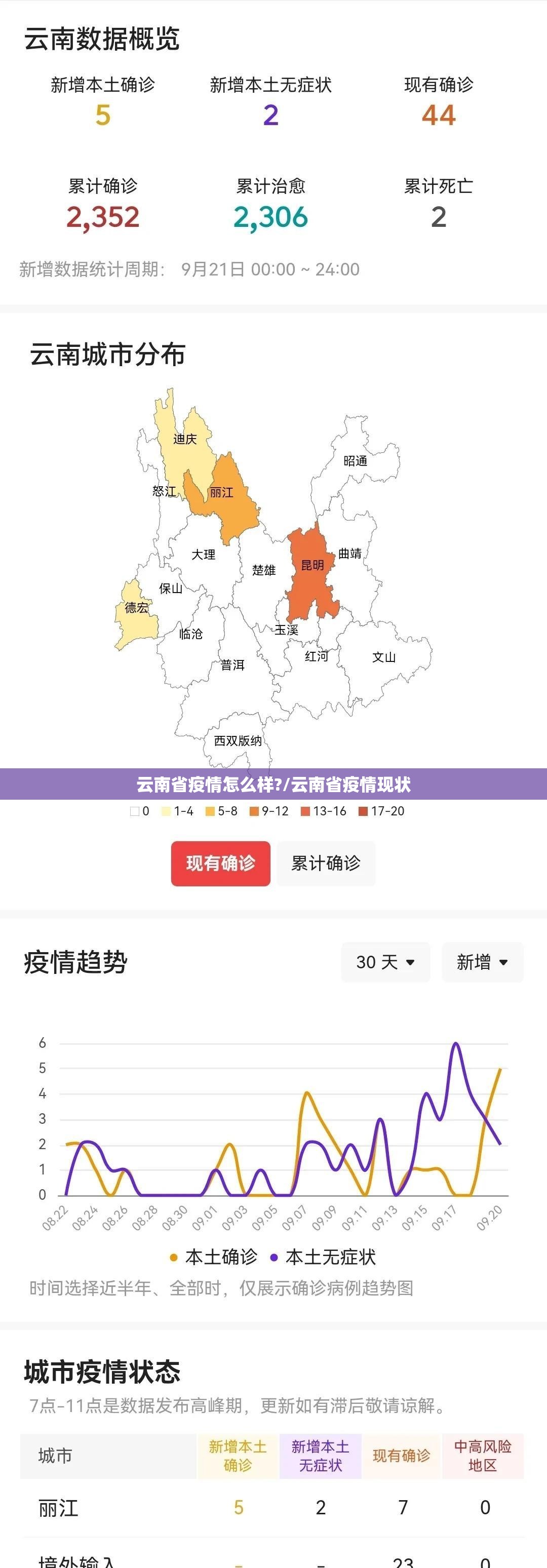Image resolution: width=547 pixels, height=1568 pixels.
Task: Switch map to 累计确诊
Action: (x=326, y=863)
